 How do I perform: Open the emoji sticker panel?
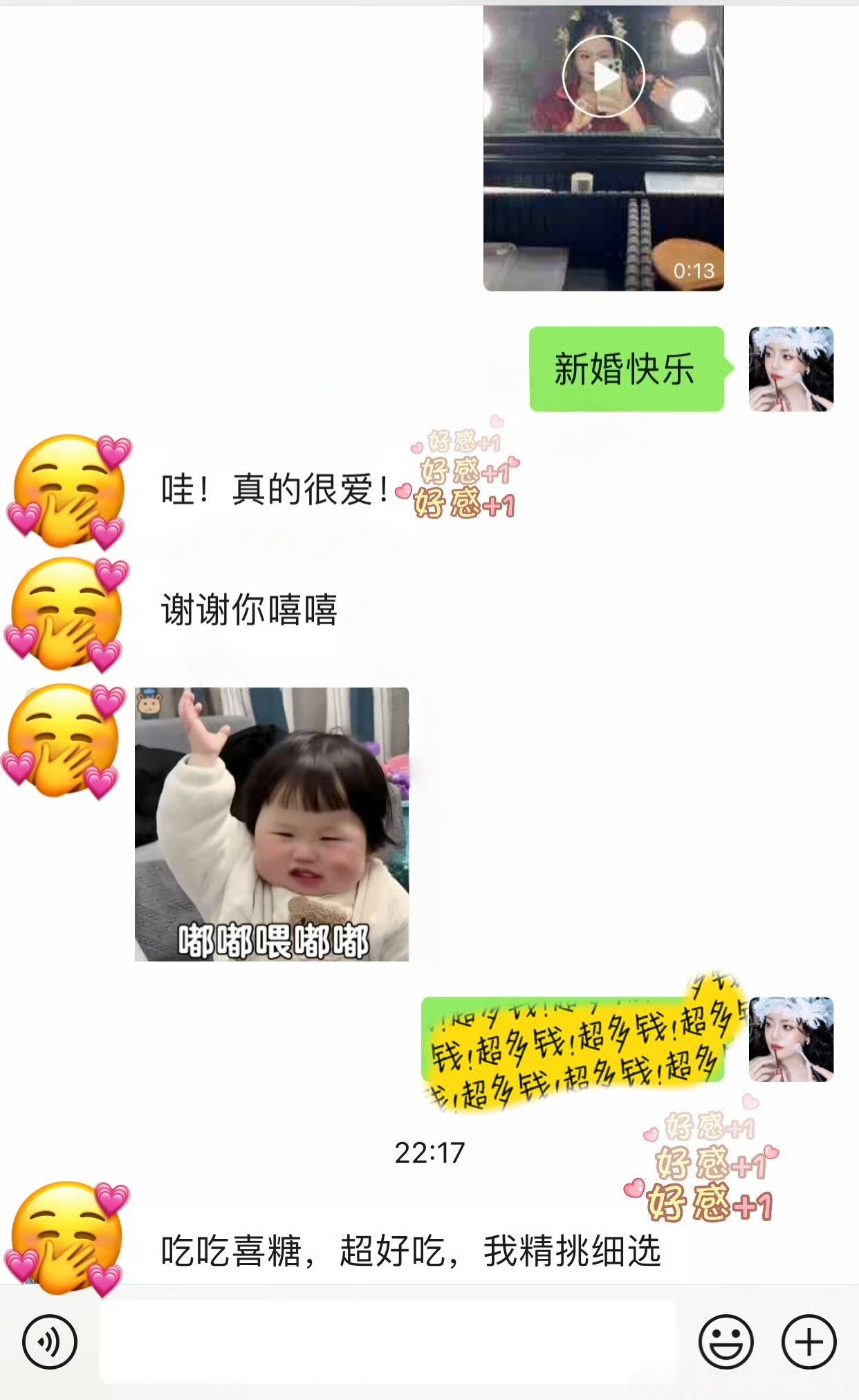tap(726, 1342)
